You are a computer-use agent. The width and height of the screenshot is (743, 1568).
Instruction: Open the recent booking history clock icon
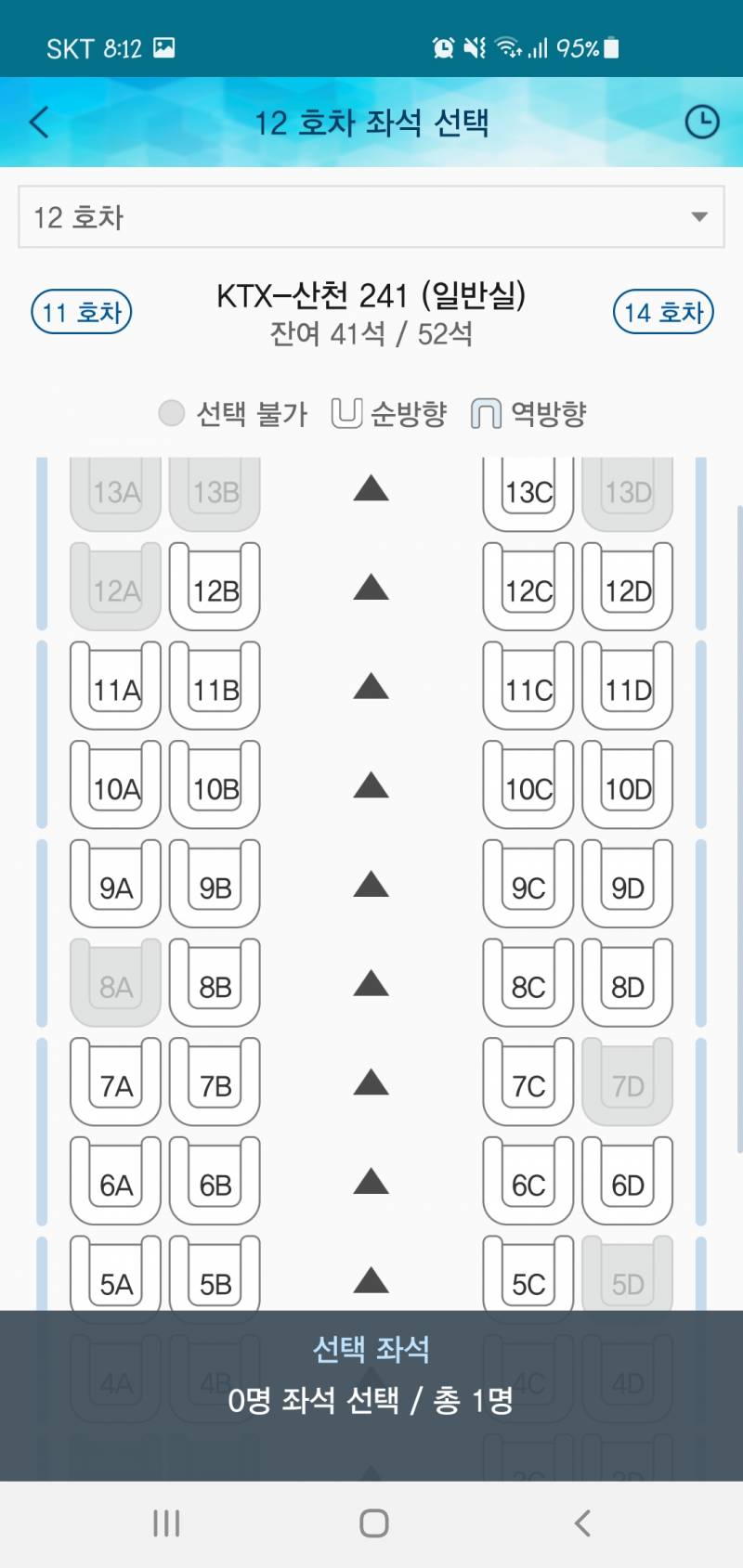click(x=703, y=122)
